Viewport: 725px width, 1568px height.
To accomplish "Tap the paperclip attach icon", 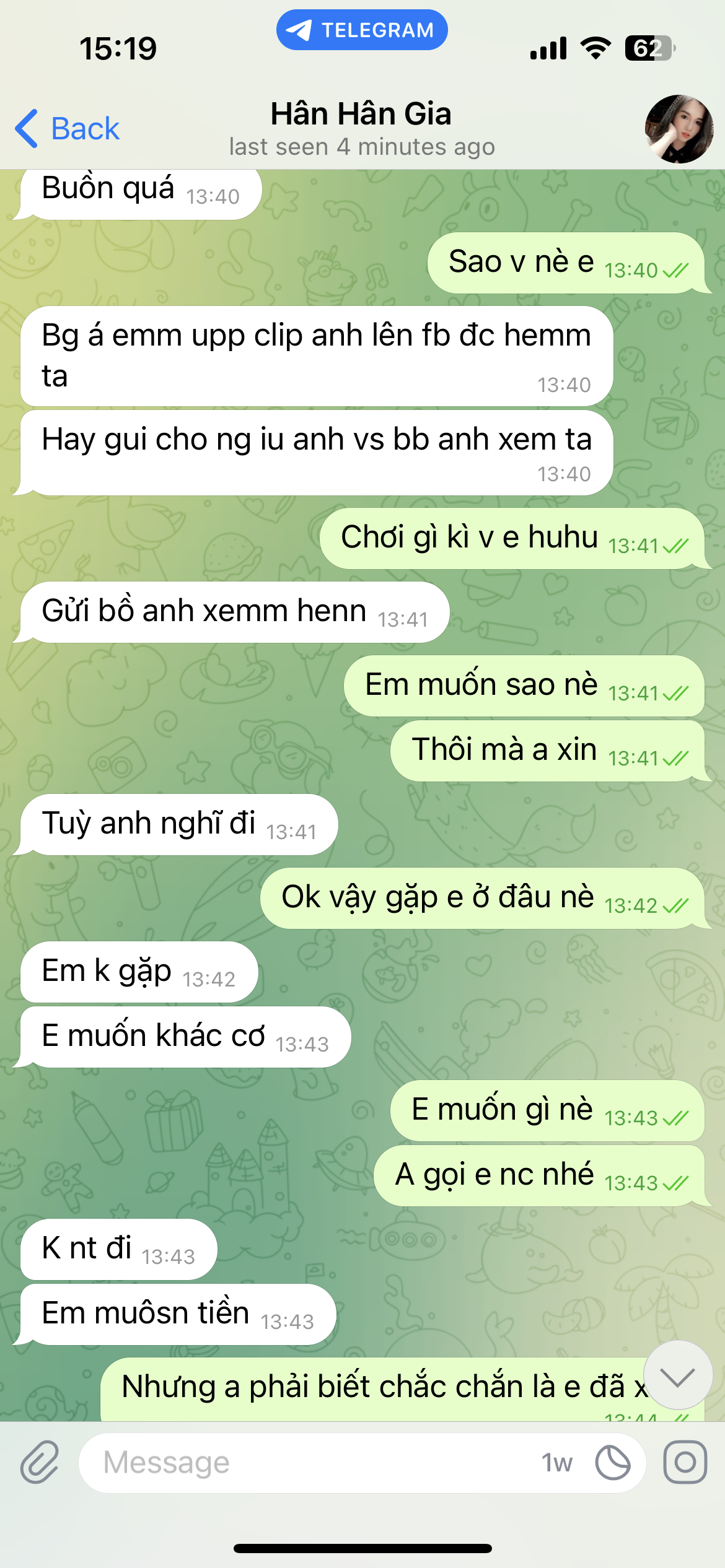I will coord(40,1462).
